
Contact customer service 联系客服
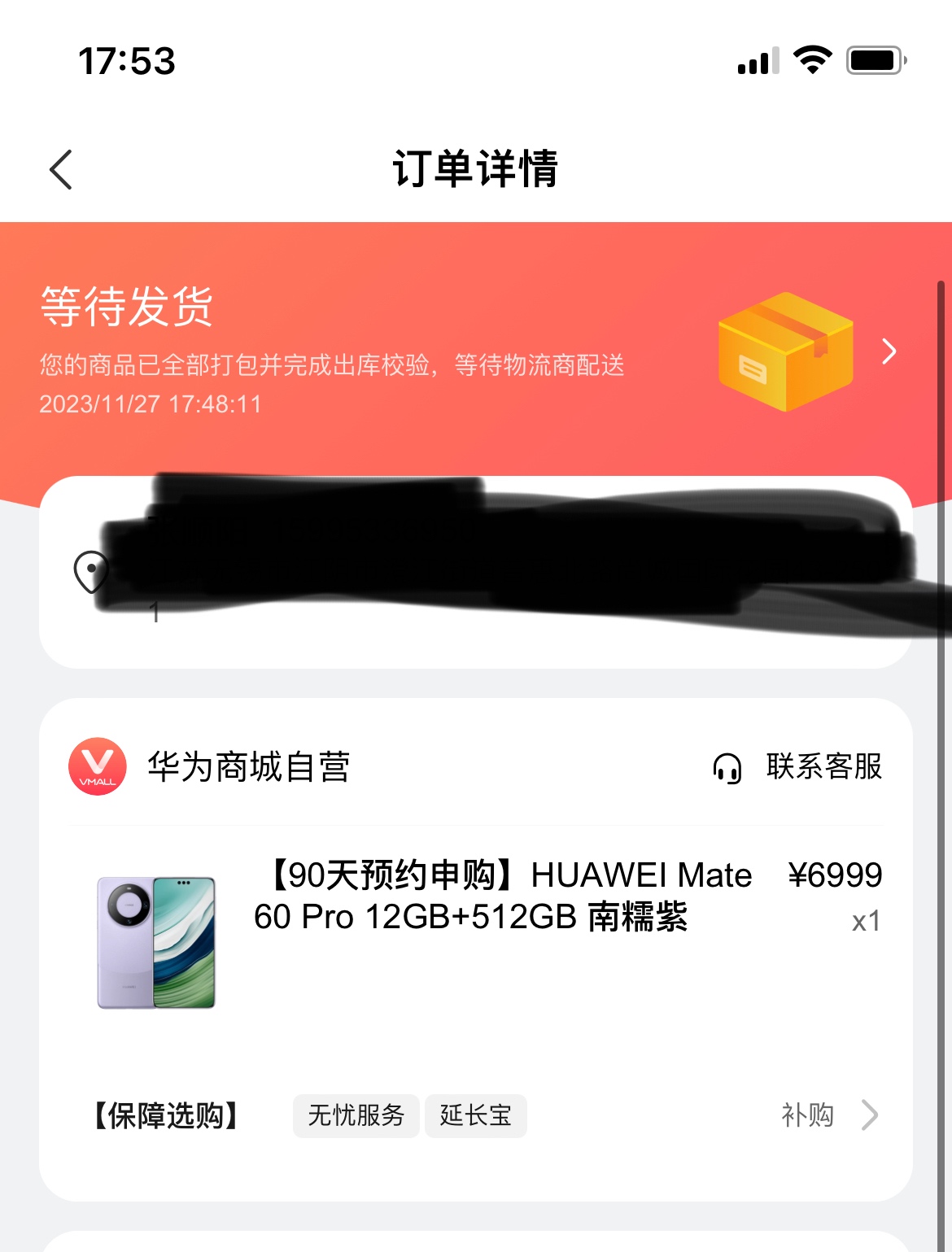click(x=797, y=767)
